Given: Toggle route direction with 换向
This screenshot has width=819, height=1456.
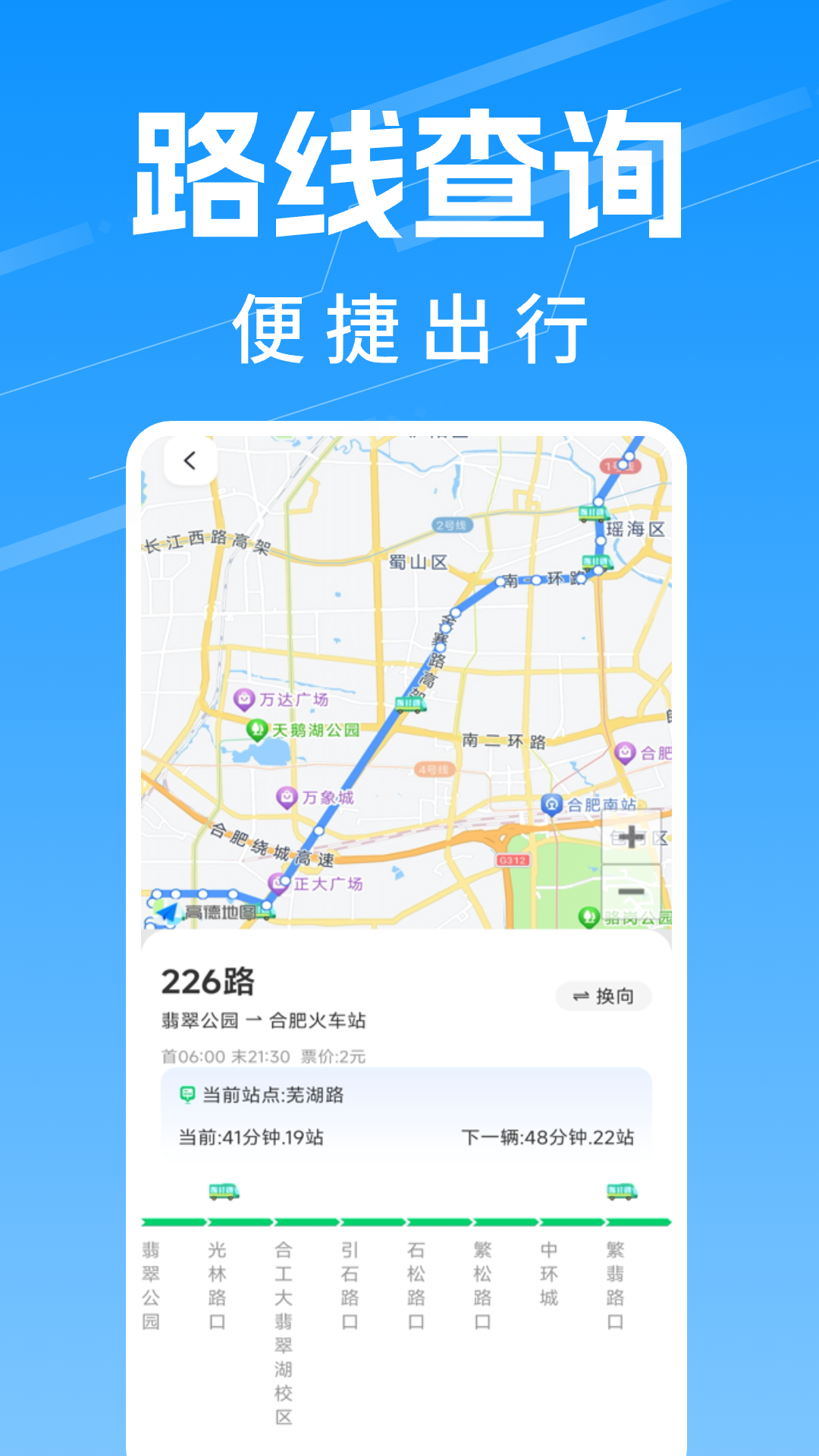Looking at the screenshot, I should coord(603,996).
